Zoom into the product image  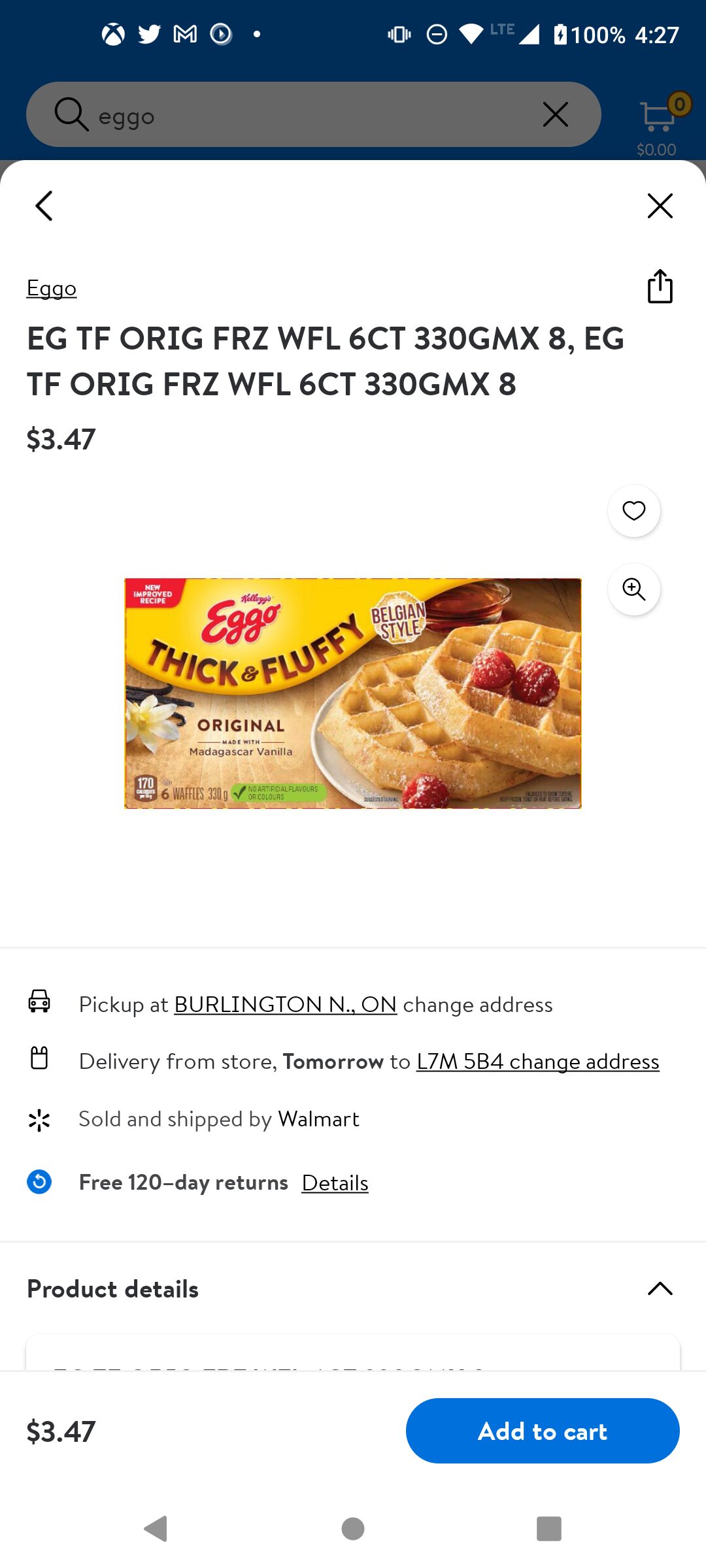pos(633,589)
